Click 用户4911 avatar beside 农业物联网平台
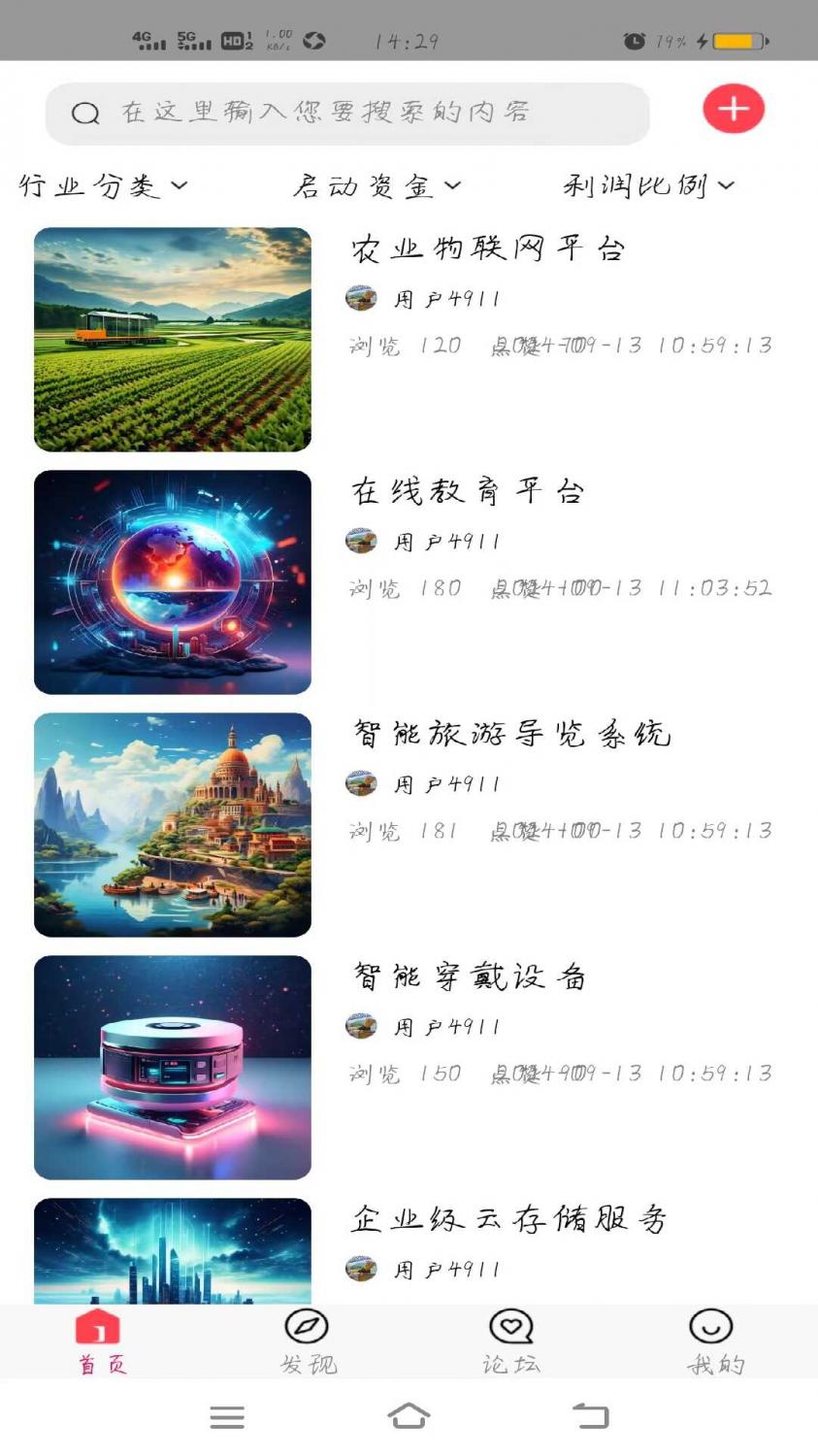The image size is (818, 1456). click(x=360, y=297)
